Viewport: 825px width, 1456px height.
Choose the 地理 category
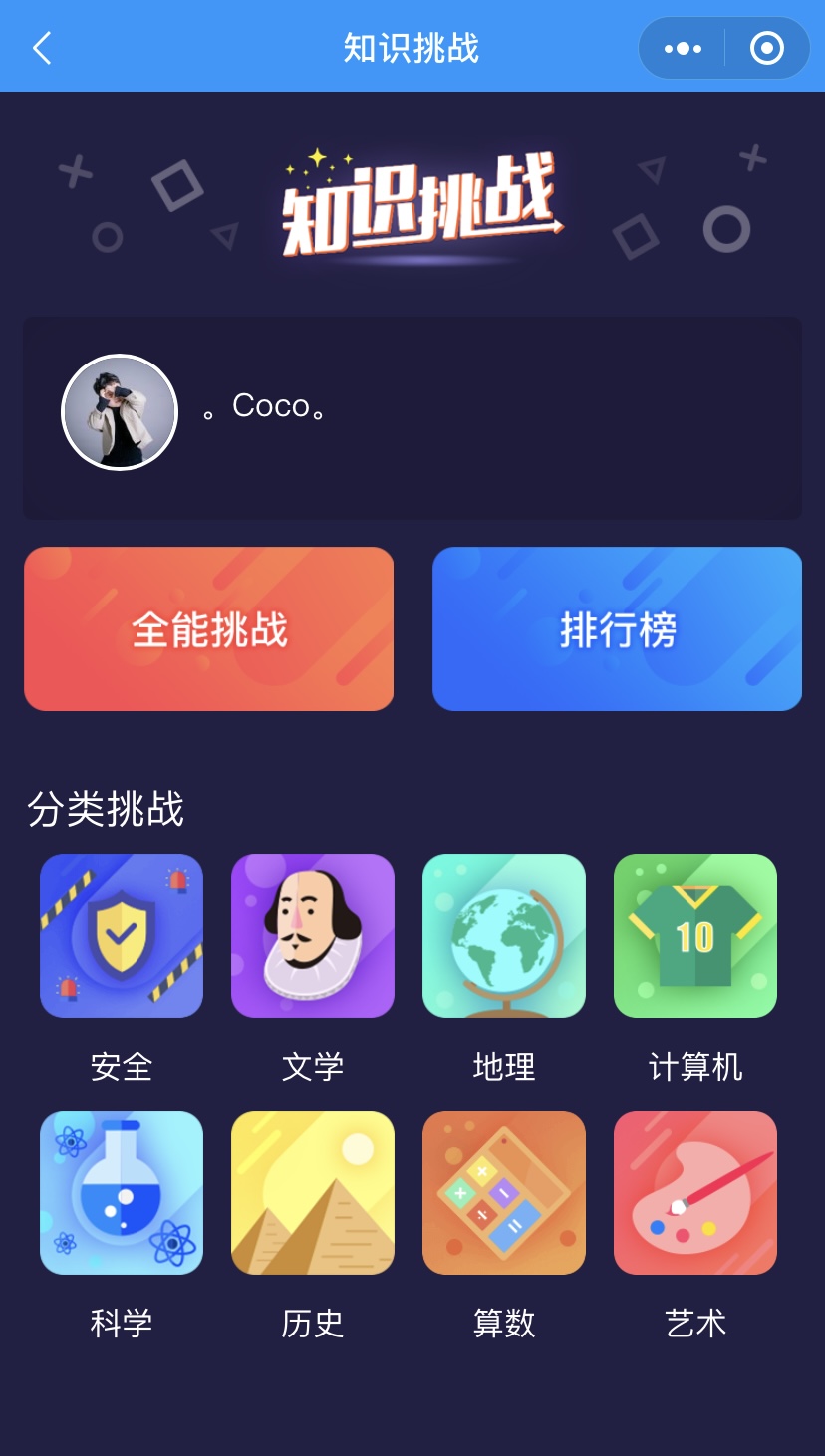pyautogui.click(x=504, y=936)
